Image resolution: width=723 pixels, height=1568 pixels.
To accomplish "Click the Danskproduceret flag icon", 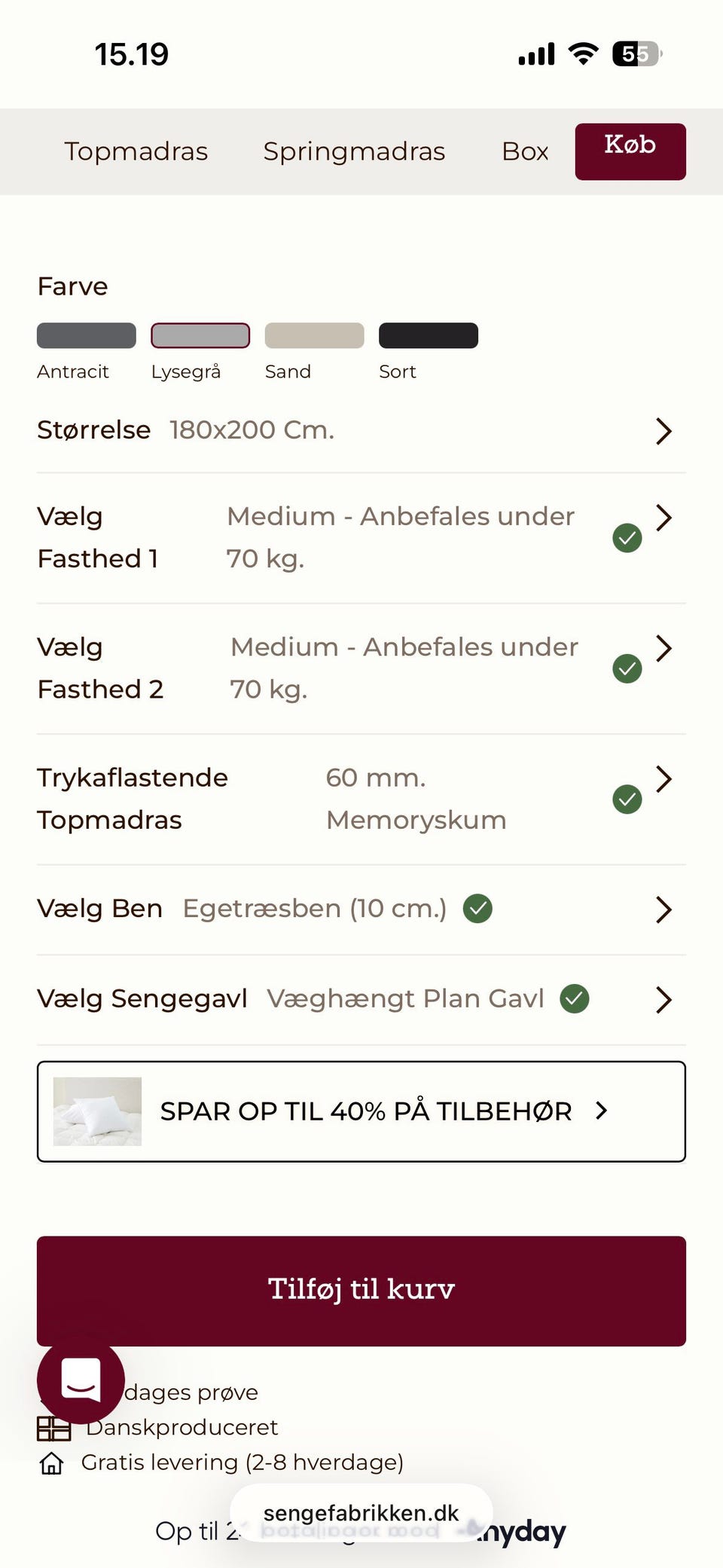I will pyautogui.click(x=53, y=1426).
